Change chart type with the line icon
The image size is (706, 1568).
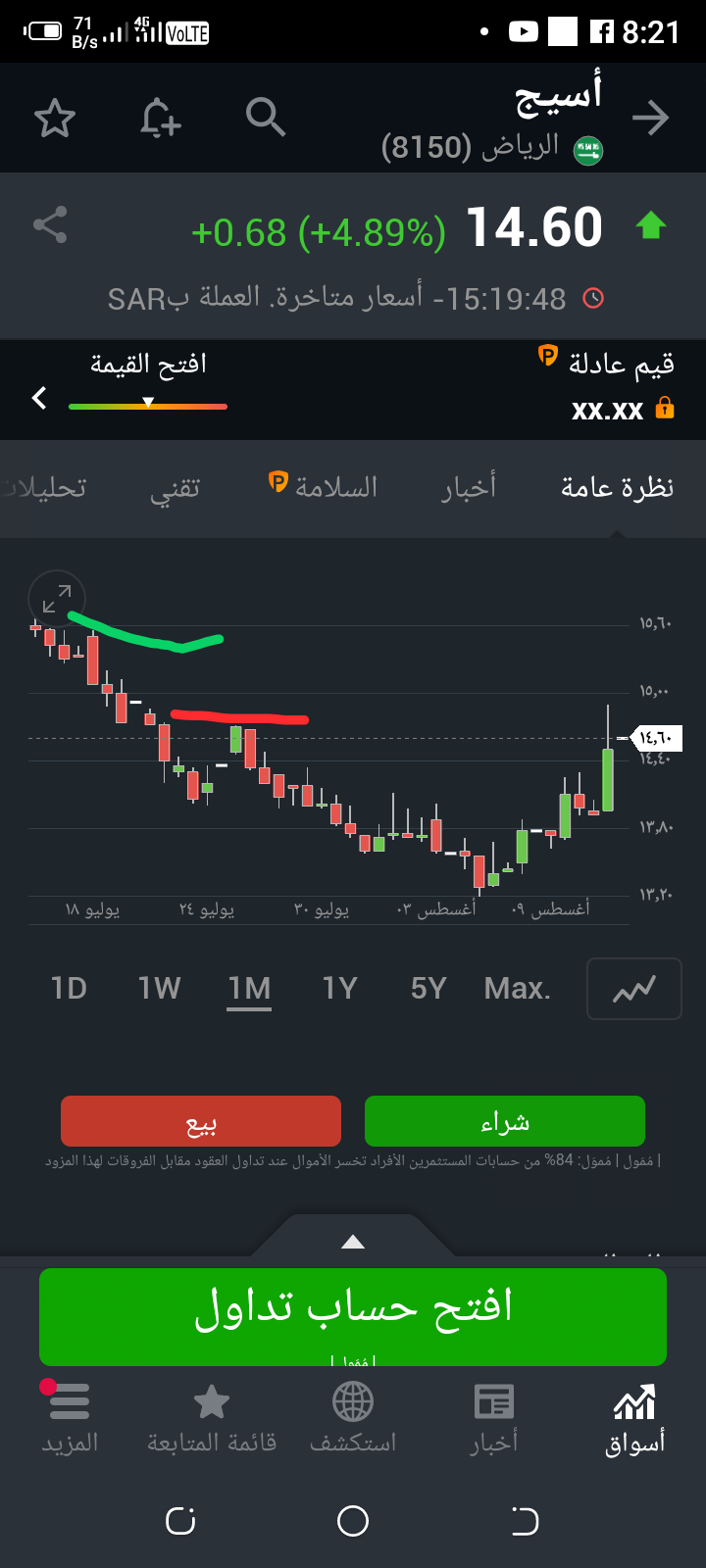(633, 989)
